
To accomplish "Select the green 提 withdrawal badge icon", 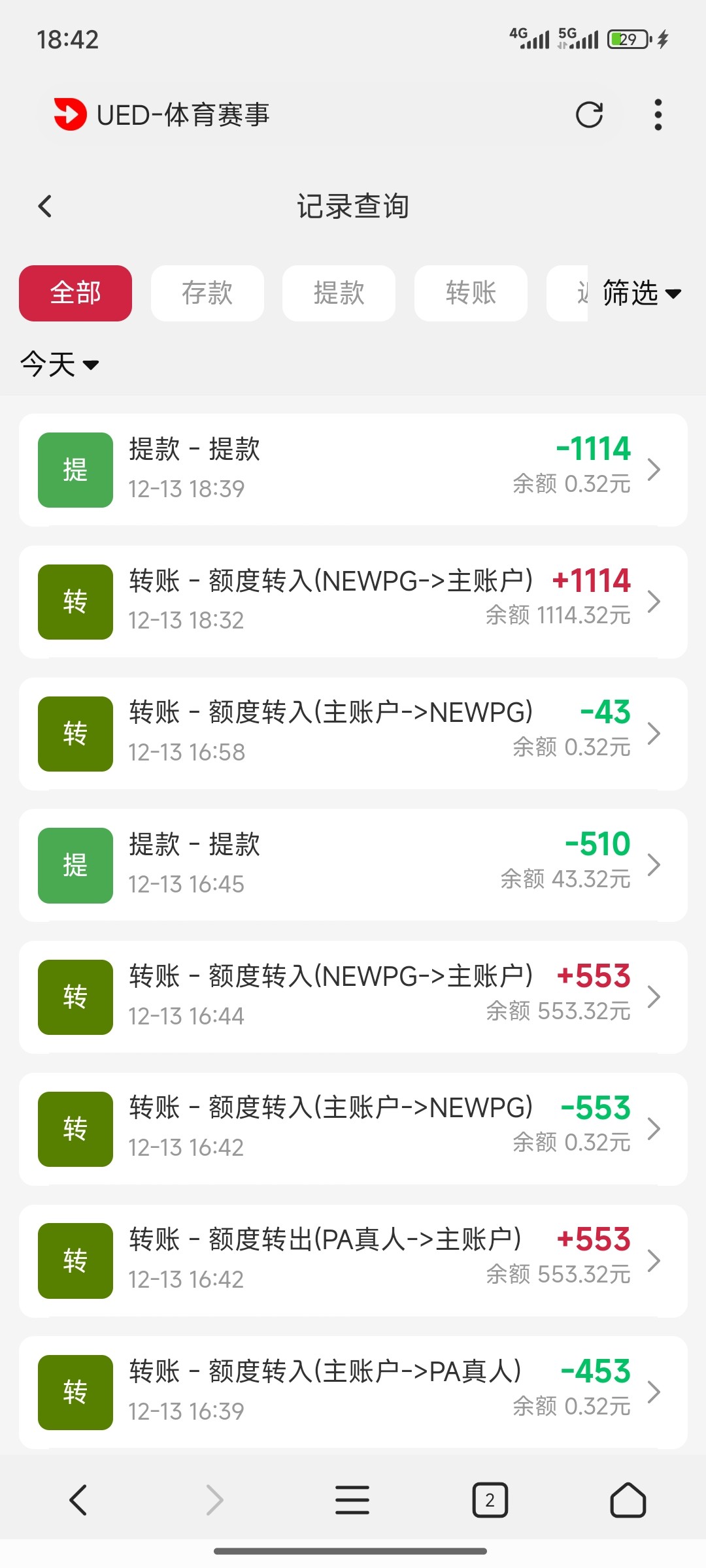I will pyautogui.click(x=75, y=469).
